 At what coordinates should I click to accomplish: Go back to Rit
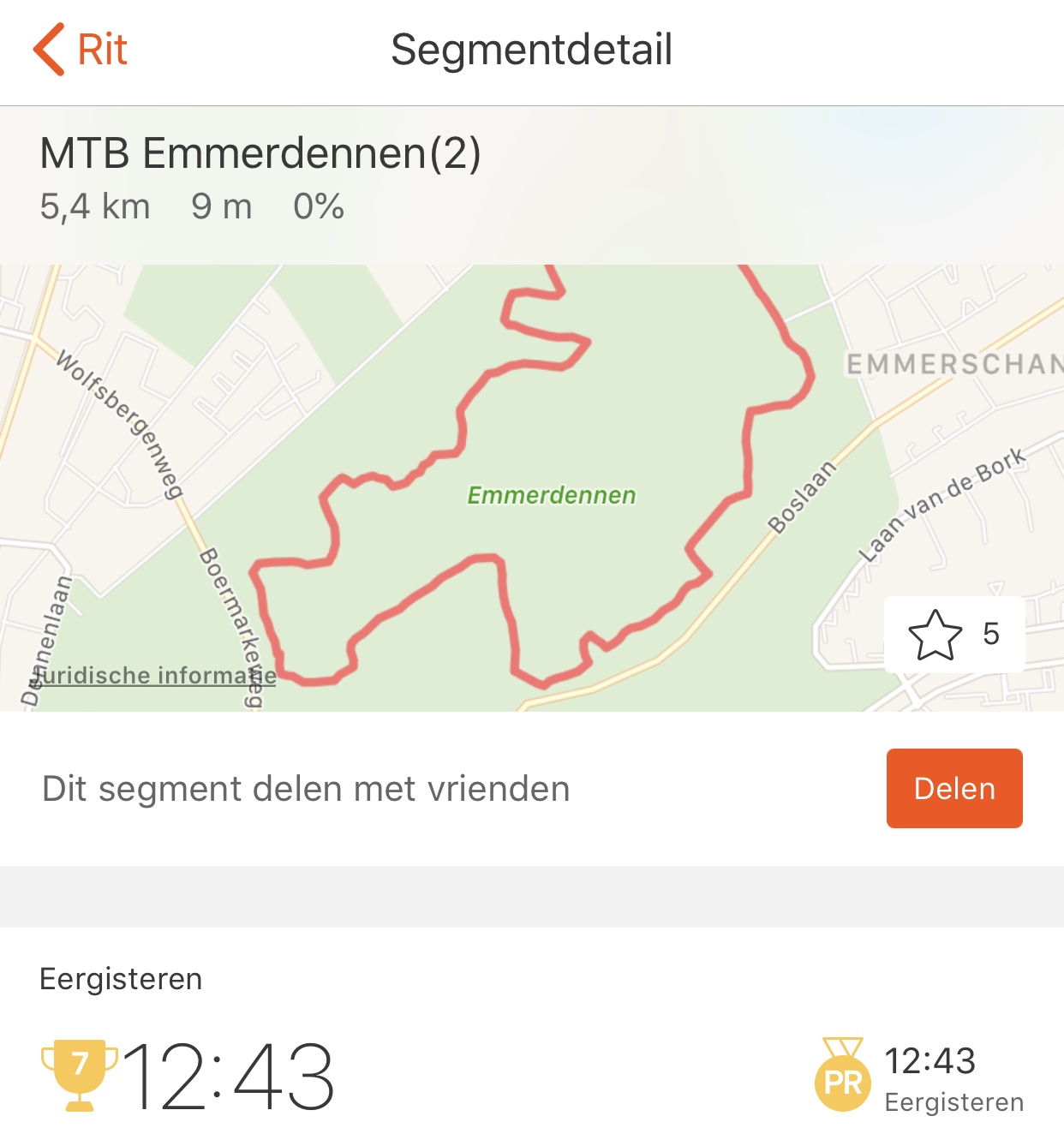[x=81, y=50]
